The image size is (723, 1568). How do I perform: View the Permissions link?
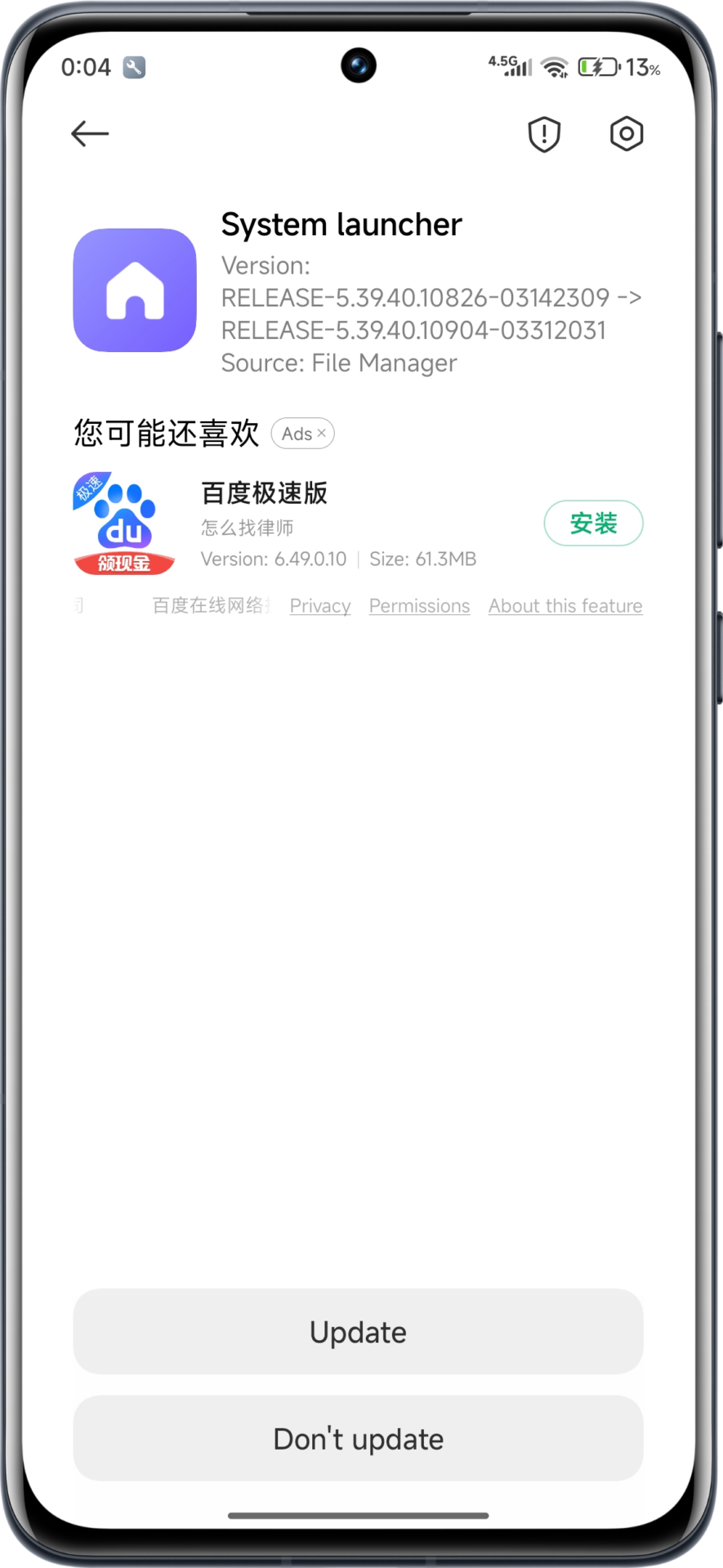(419, 606)
